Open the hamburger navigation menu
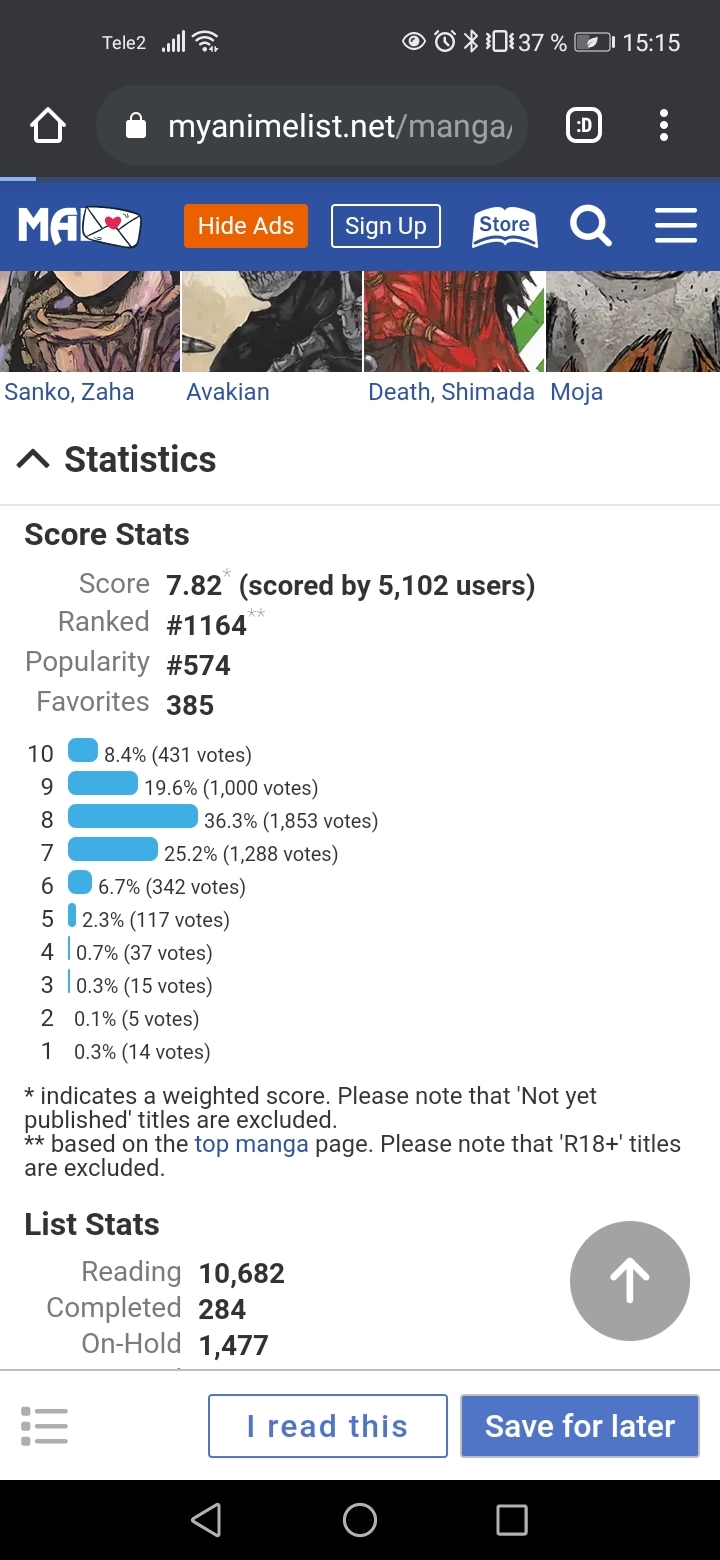 (675, 226)
